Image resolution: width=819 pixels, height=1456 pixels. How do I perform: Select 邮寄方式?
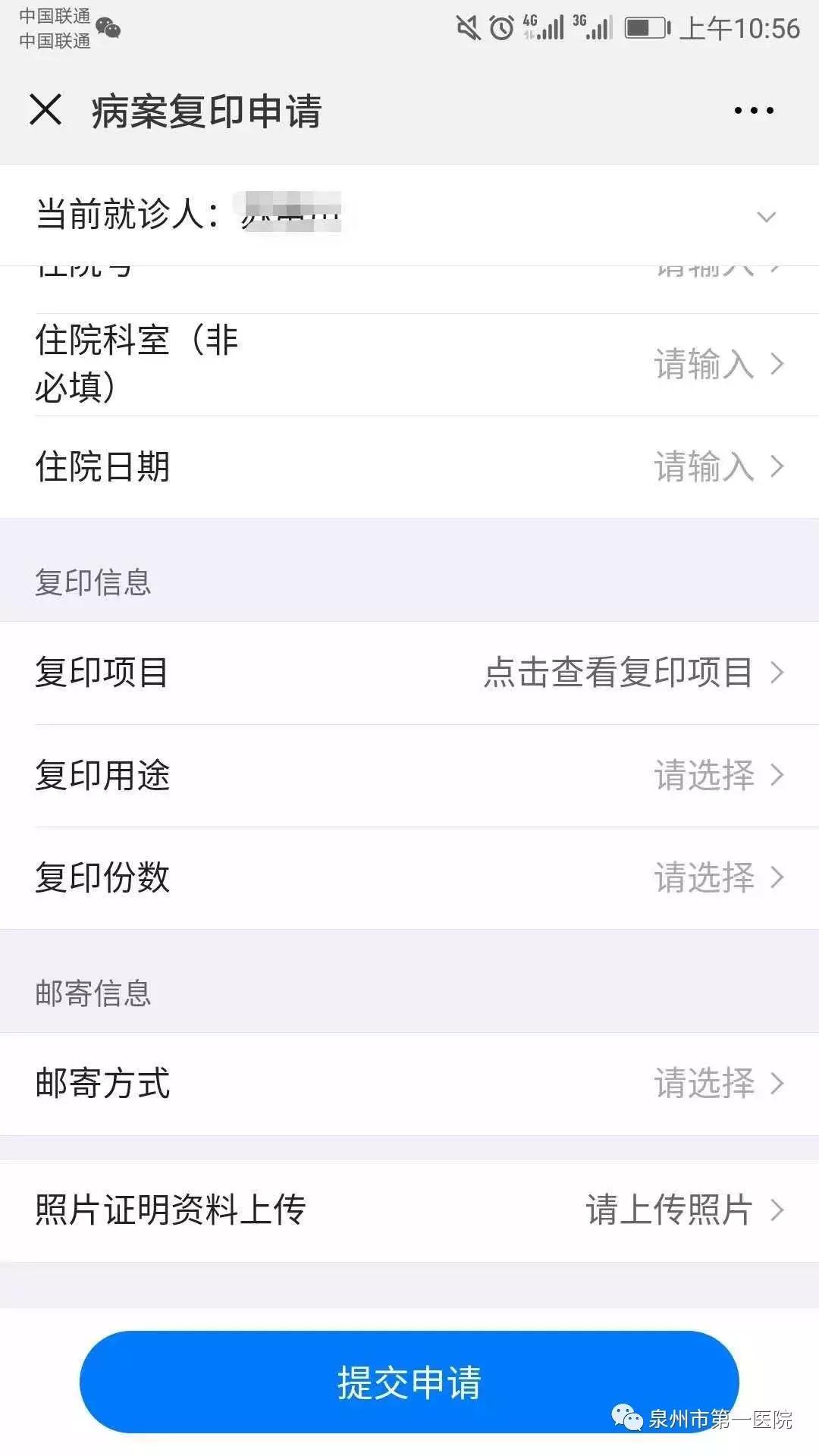tap(409, 1084)
